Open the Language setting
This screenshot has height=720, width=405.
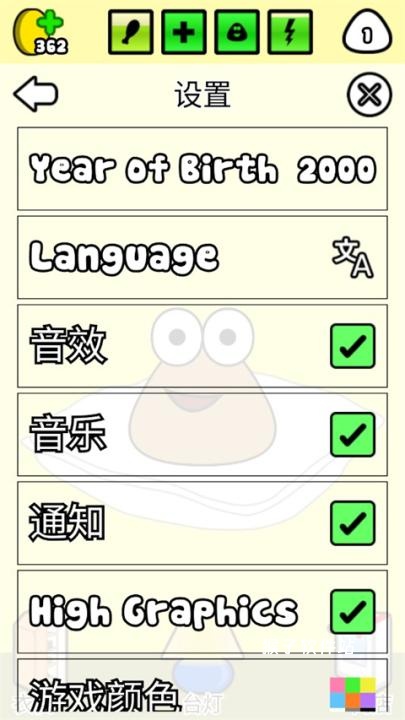pos(202,257)
